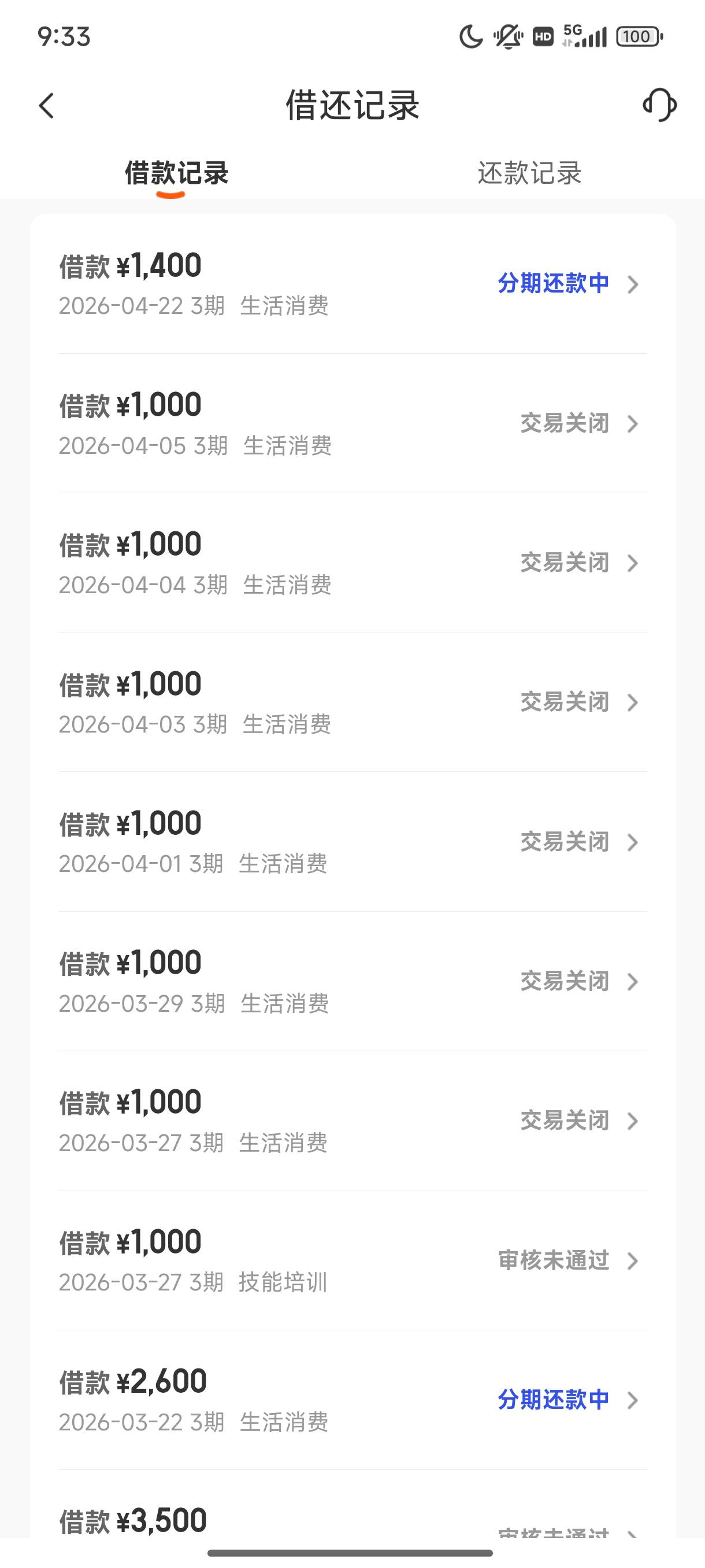Open the ¥3,500 loan record
Image resolution: width=705 pixels, height=1568 pixels.
click(x=352, y=1522)
